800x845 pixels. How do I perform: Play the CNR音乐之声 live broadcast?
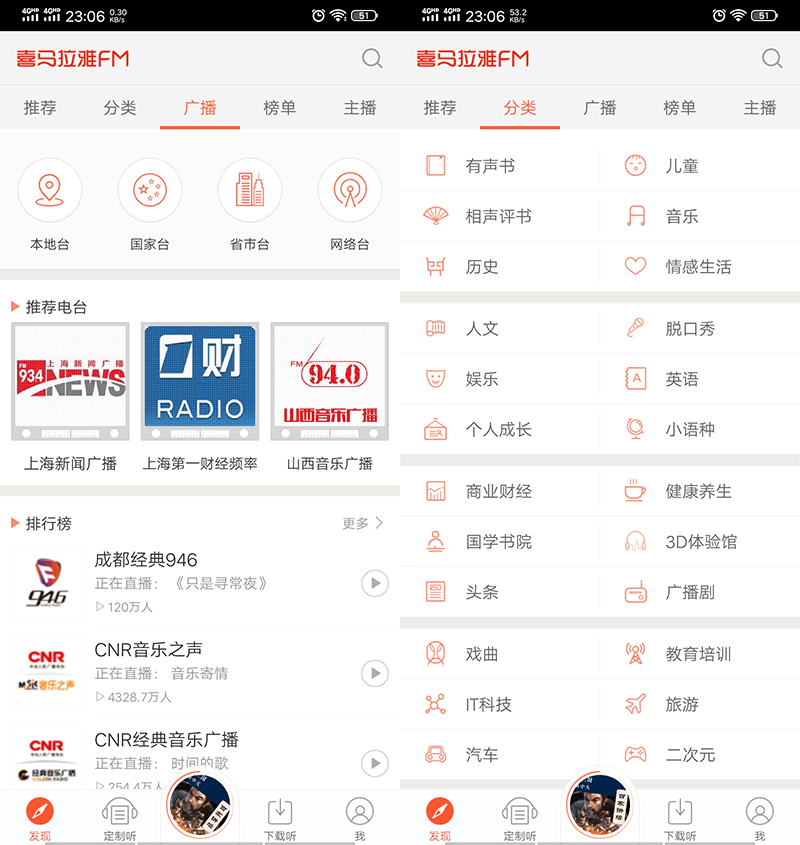(374, 673)
